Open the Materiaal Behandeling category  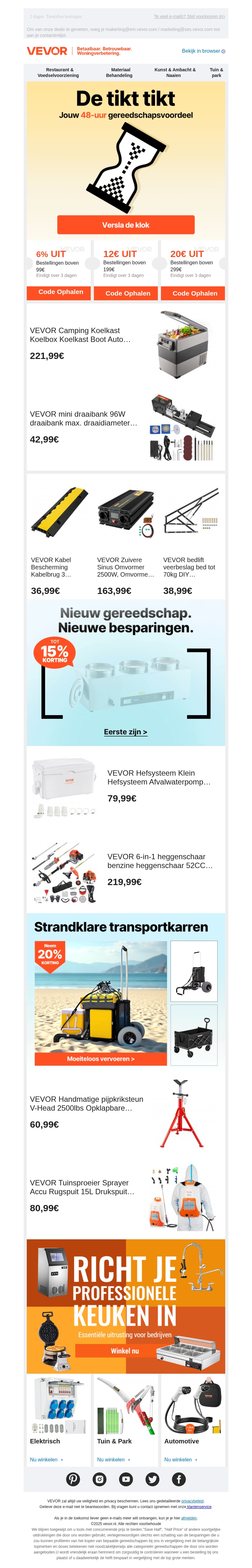(x=120, y=73)
